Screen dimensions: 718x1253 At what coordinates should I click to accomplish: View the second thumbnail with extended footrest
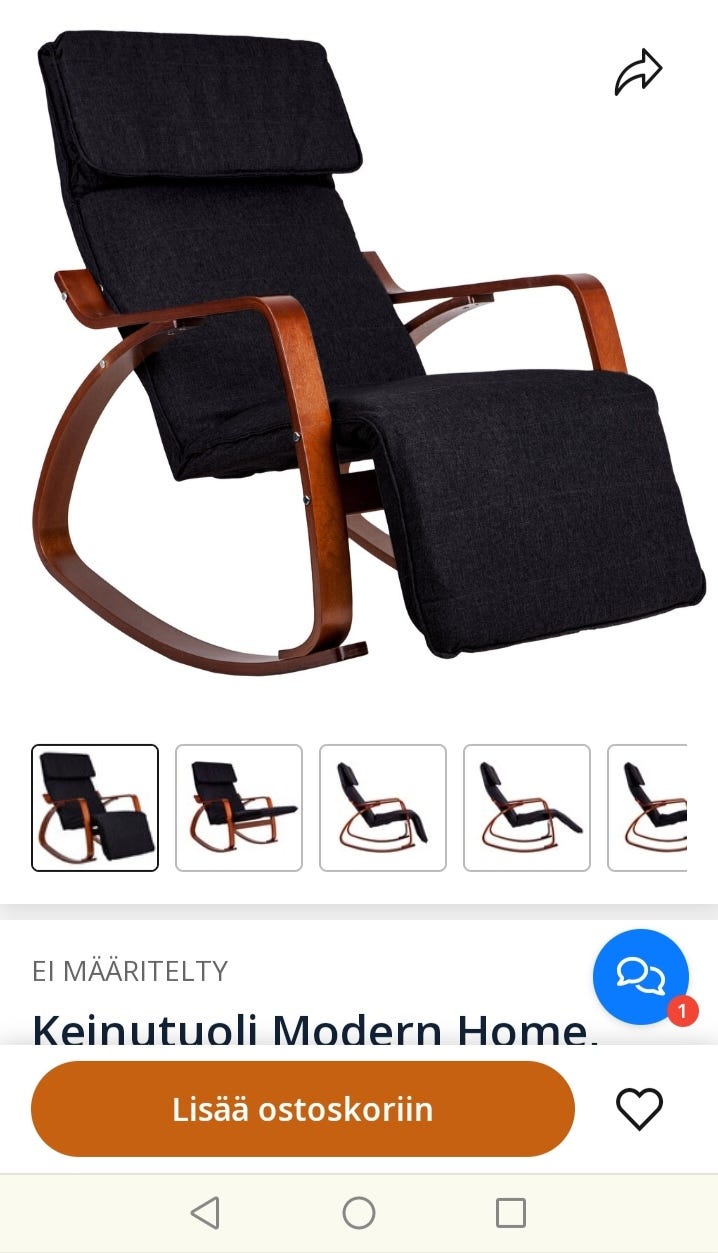pos(239,808)
